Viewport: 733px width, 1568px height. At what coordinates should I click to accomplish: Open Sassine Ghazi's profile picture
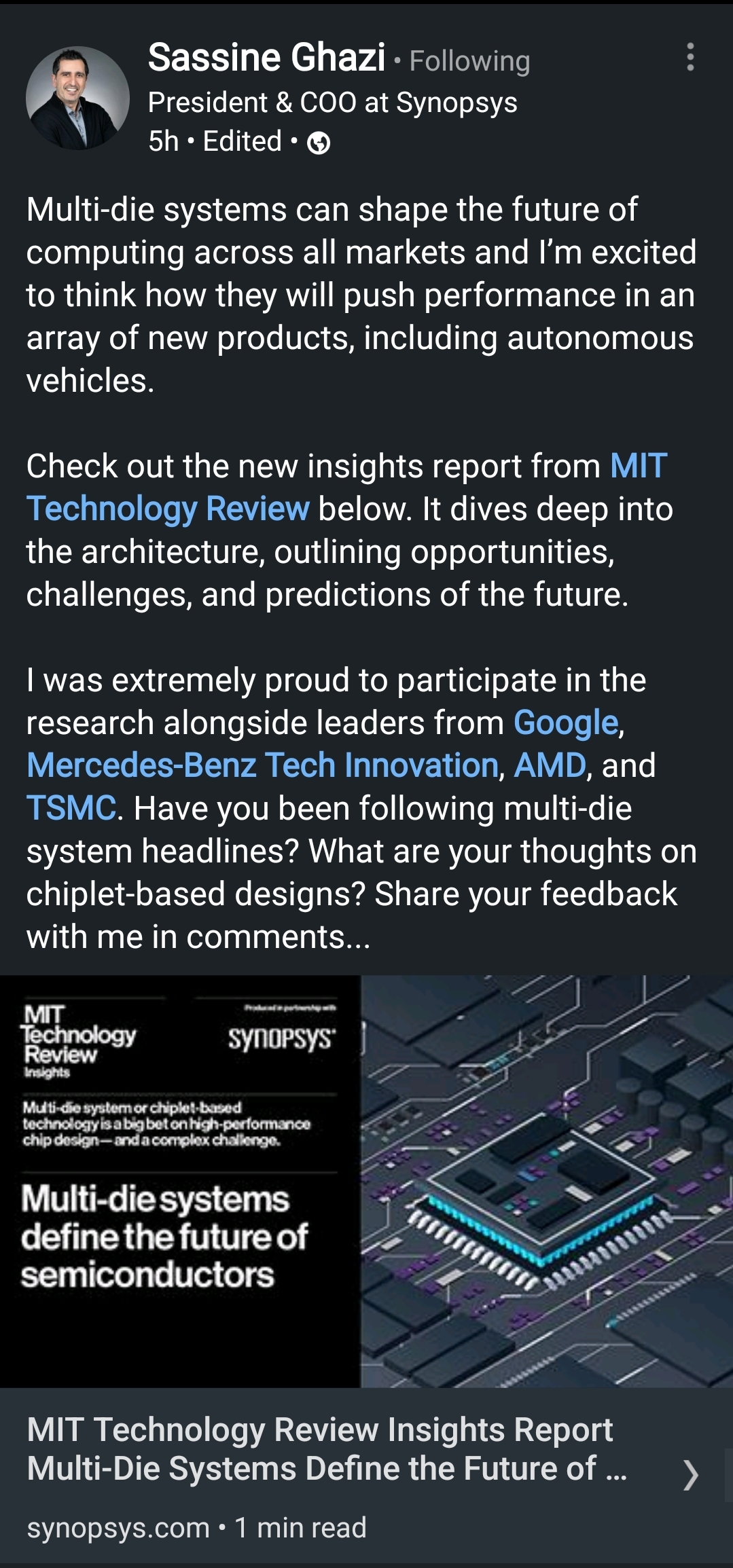point(77,98)
